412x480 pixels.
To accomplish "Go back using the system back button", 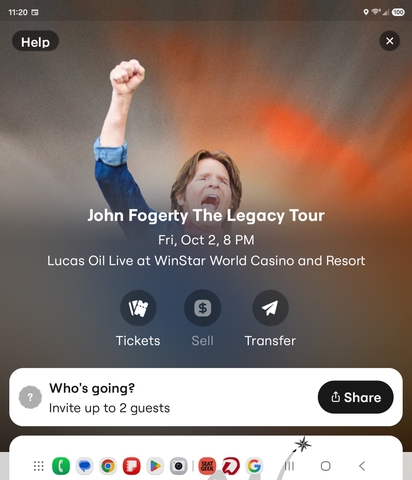I will click(362, 466).
